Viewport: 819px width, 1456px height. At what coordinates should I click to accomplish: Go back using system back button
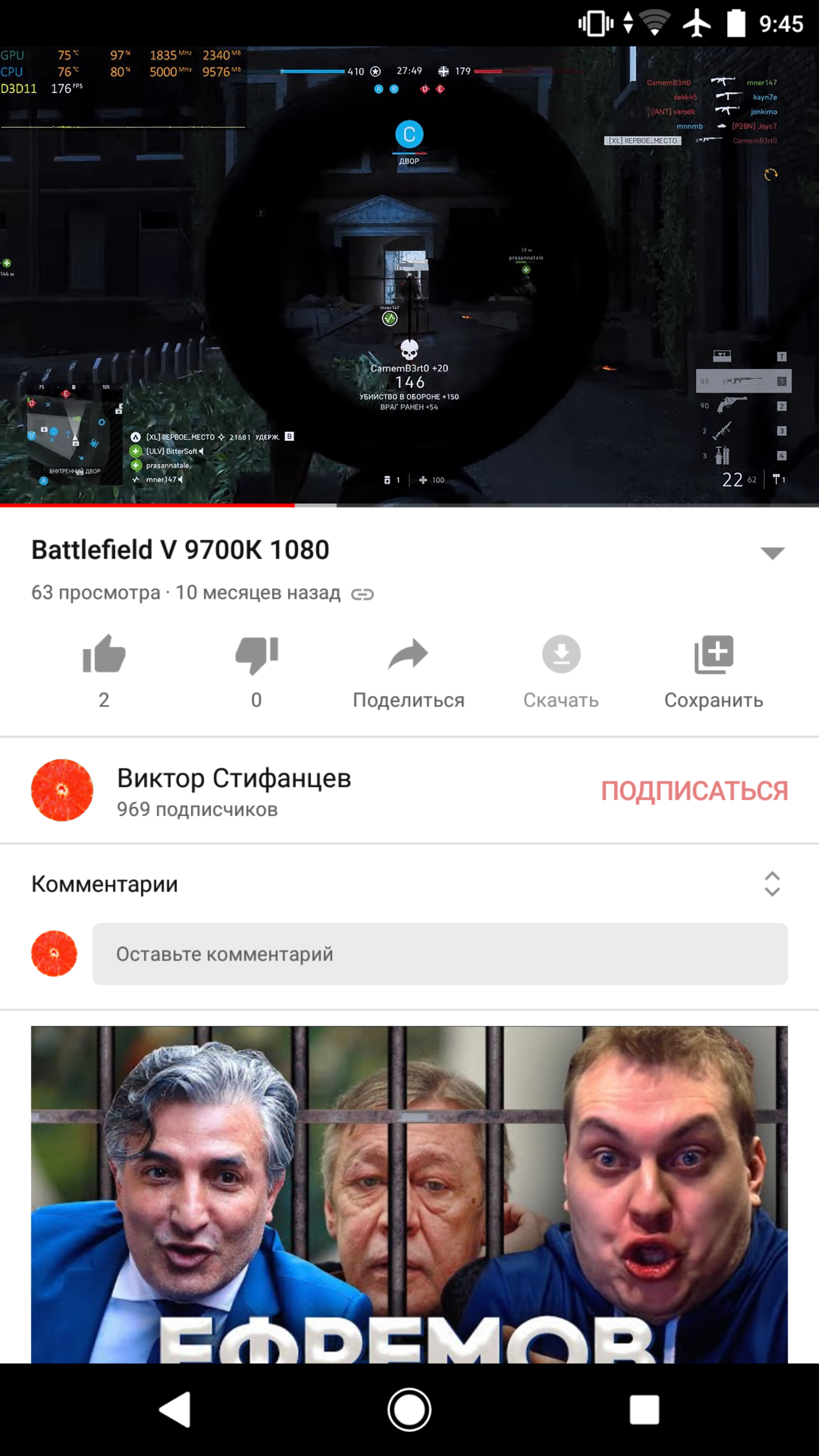tap(175, 1410)
